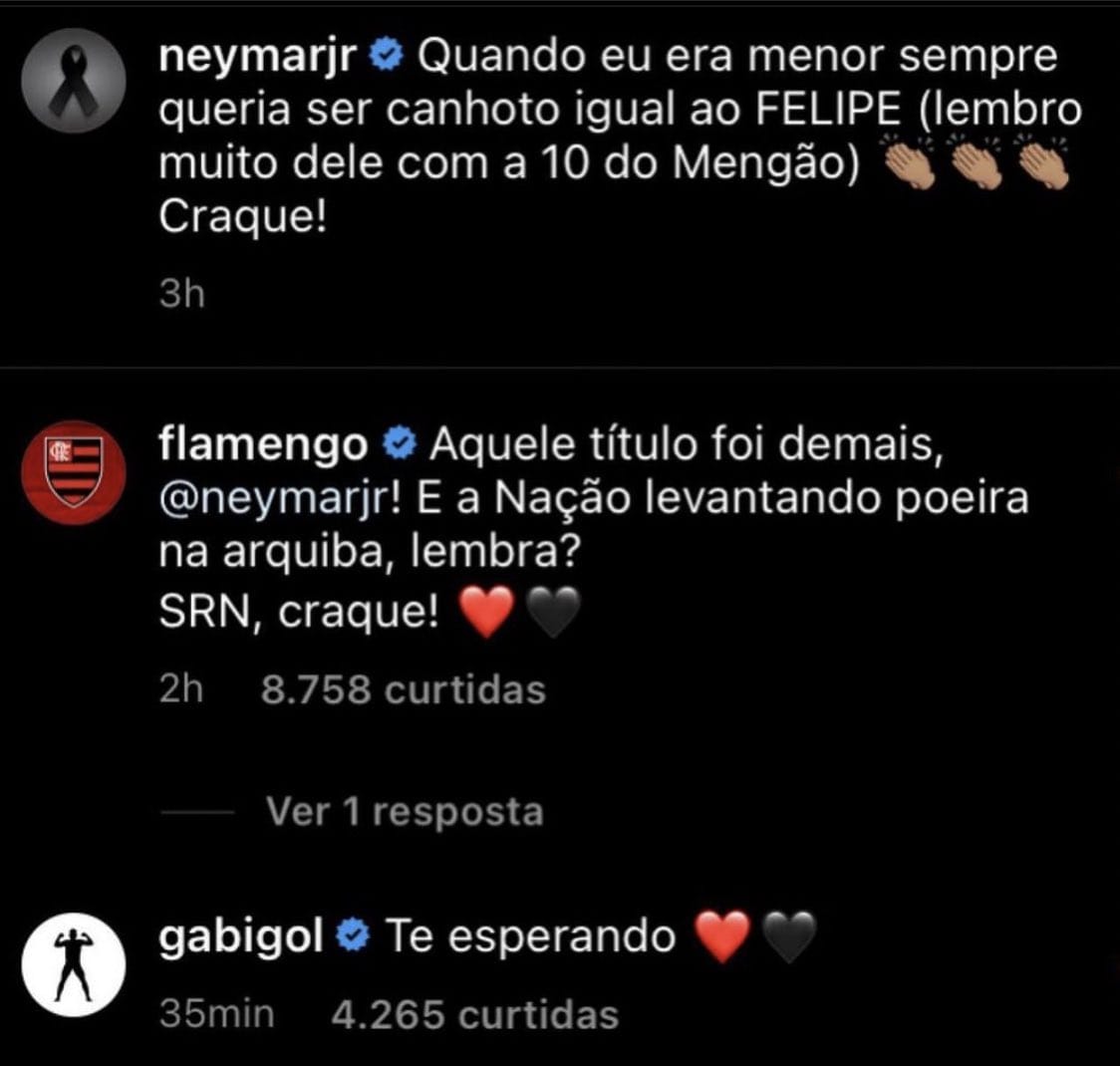Open the gabigol username link

click(240, 935)
